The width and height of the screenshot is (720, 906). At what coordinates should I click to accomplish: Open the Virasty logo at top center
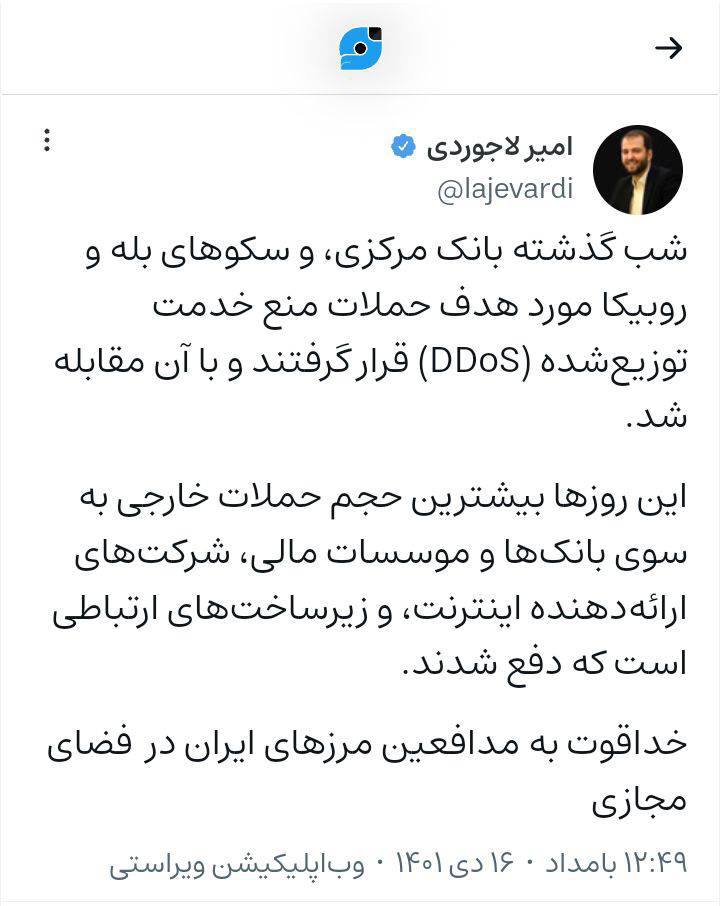point(360,45)
